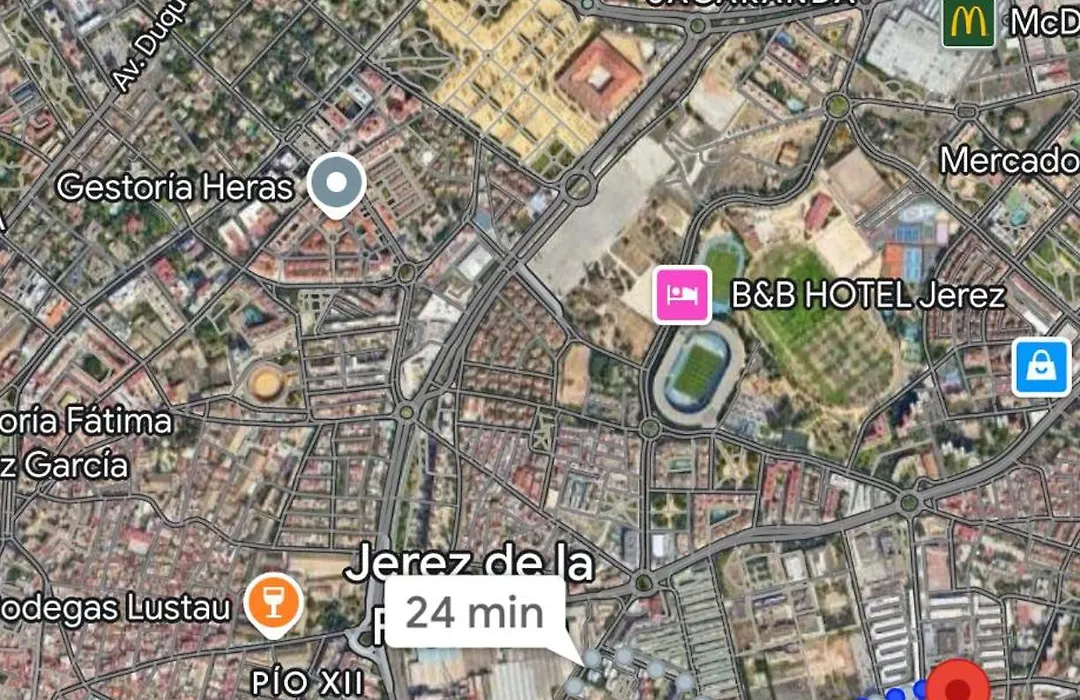This screenshot has height=700, width=1080.
Task: Tap the red destination pin
Action: click(x=960, y=685)
